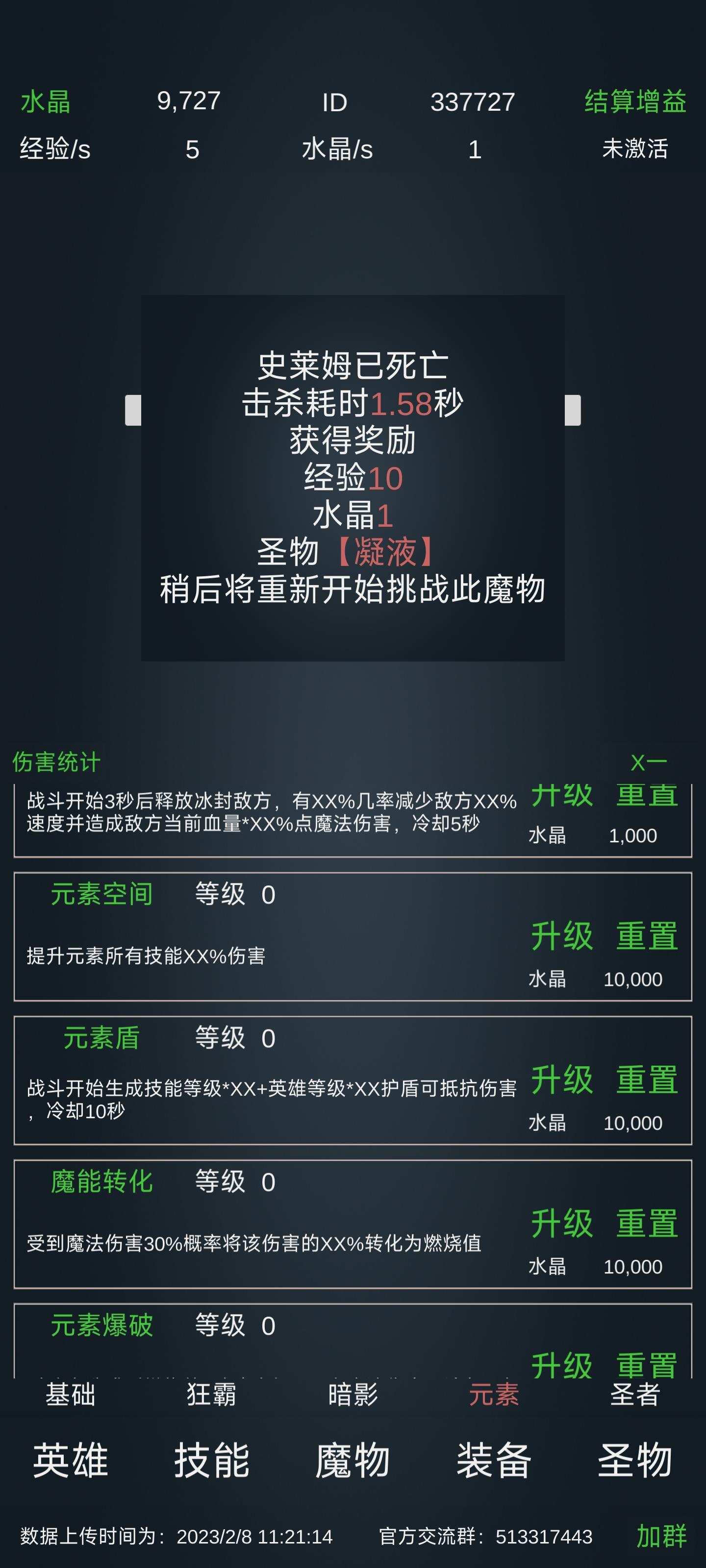Screen dimensions: 706x1568
Task: Upgrade the 魔能转化 skill
Action: point(562,1223)
